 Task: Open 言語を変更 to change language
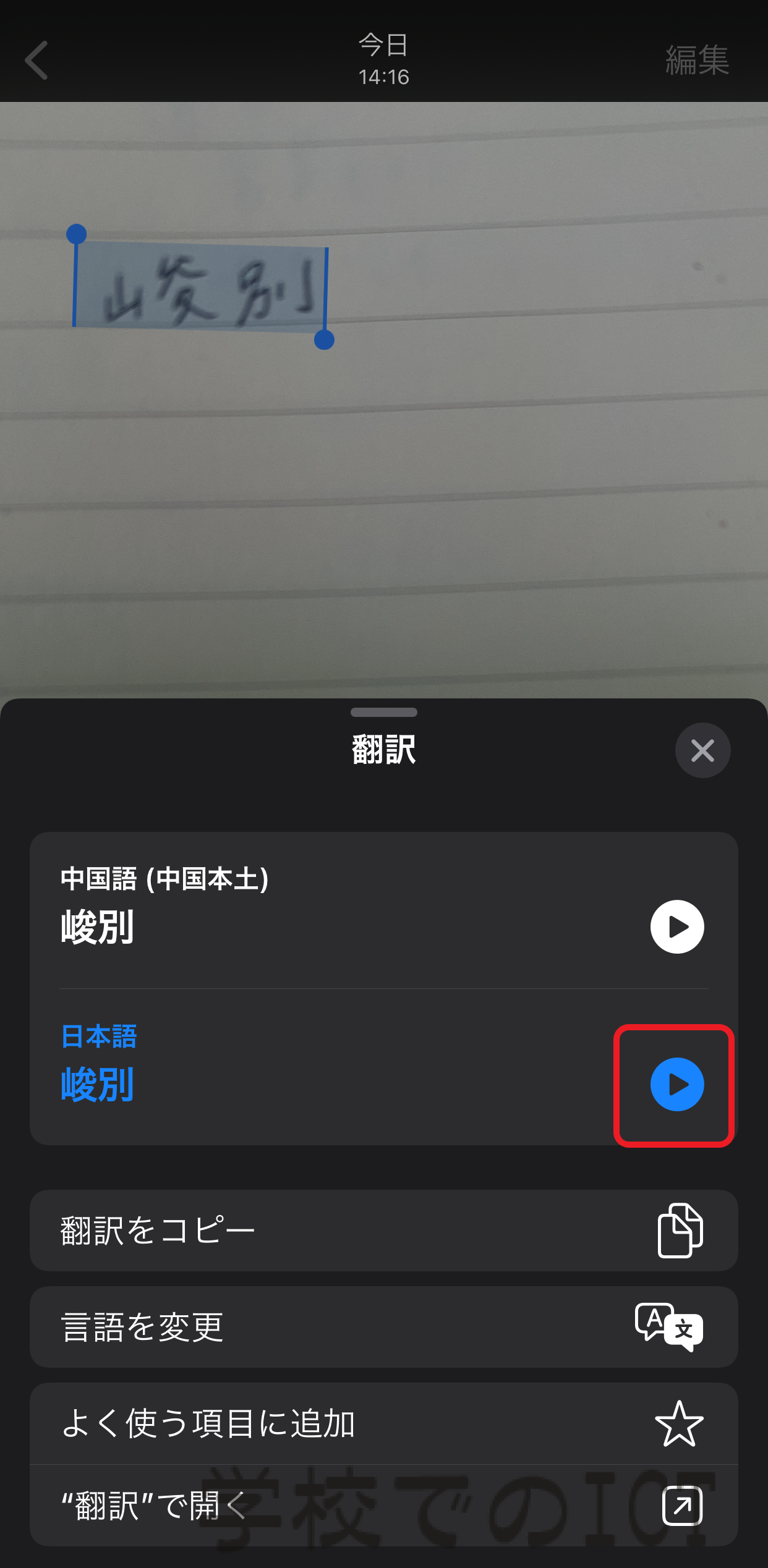pyautogui.click(x=384, y=1327)
